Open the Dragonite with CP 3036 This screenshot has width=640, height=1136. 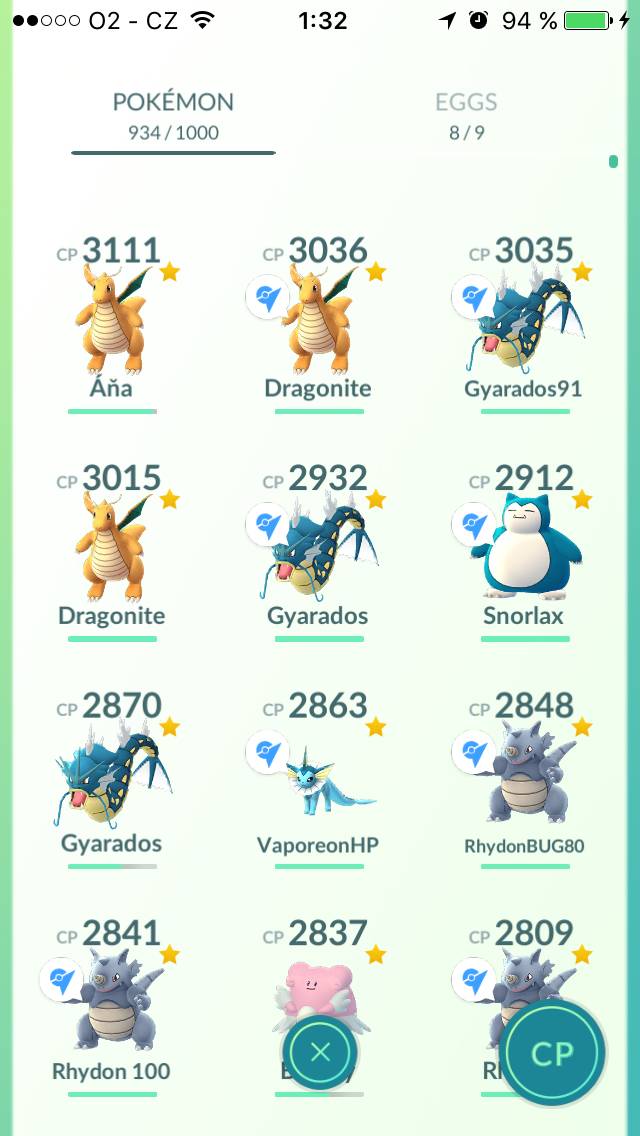318,325
